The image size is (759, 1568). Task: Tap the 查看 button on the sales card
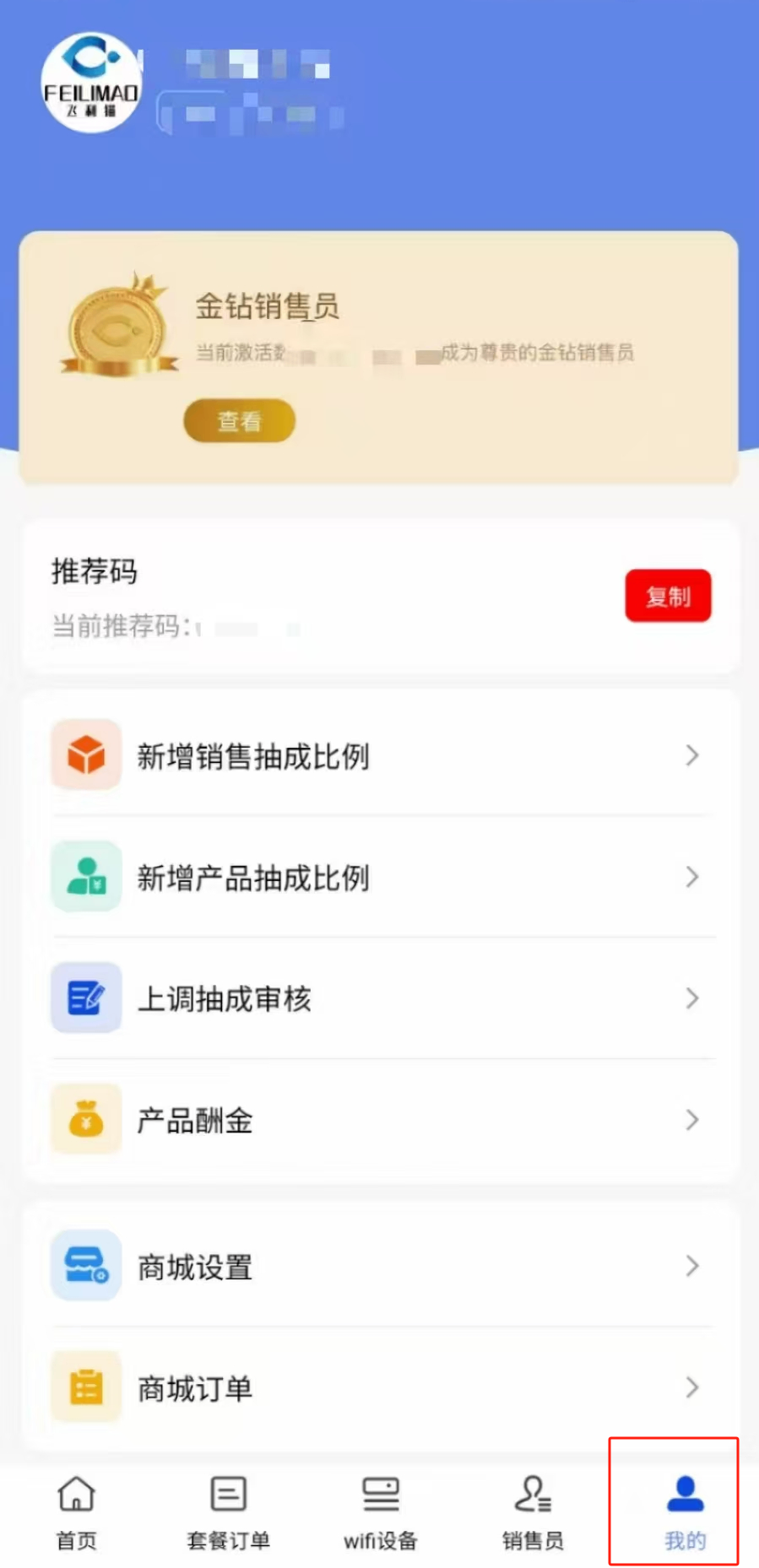(239, 420)
